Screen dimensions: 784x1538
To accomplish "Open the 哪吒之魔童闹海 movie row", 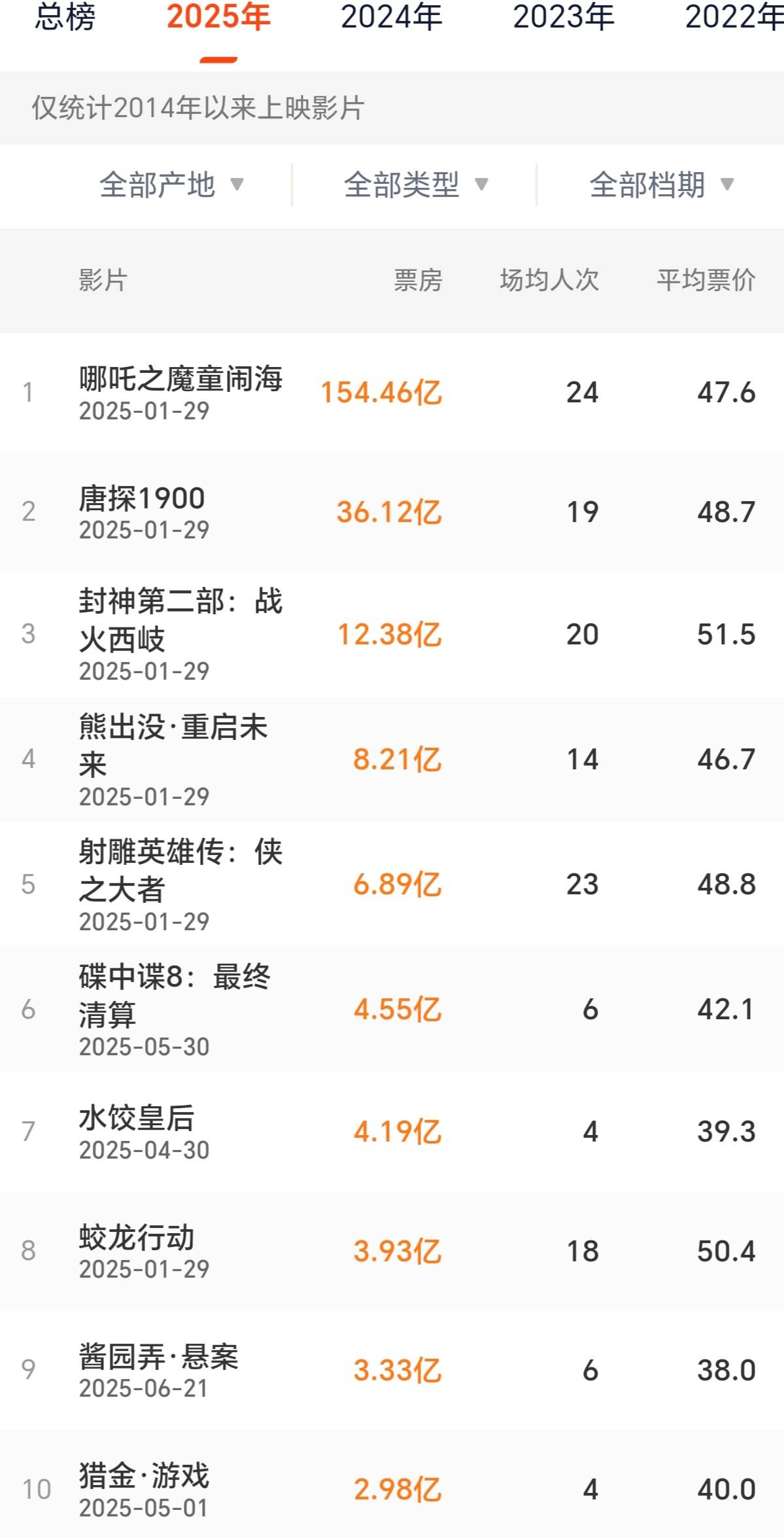I will click(x=392, y=393).
